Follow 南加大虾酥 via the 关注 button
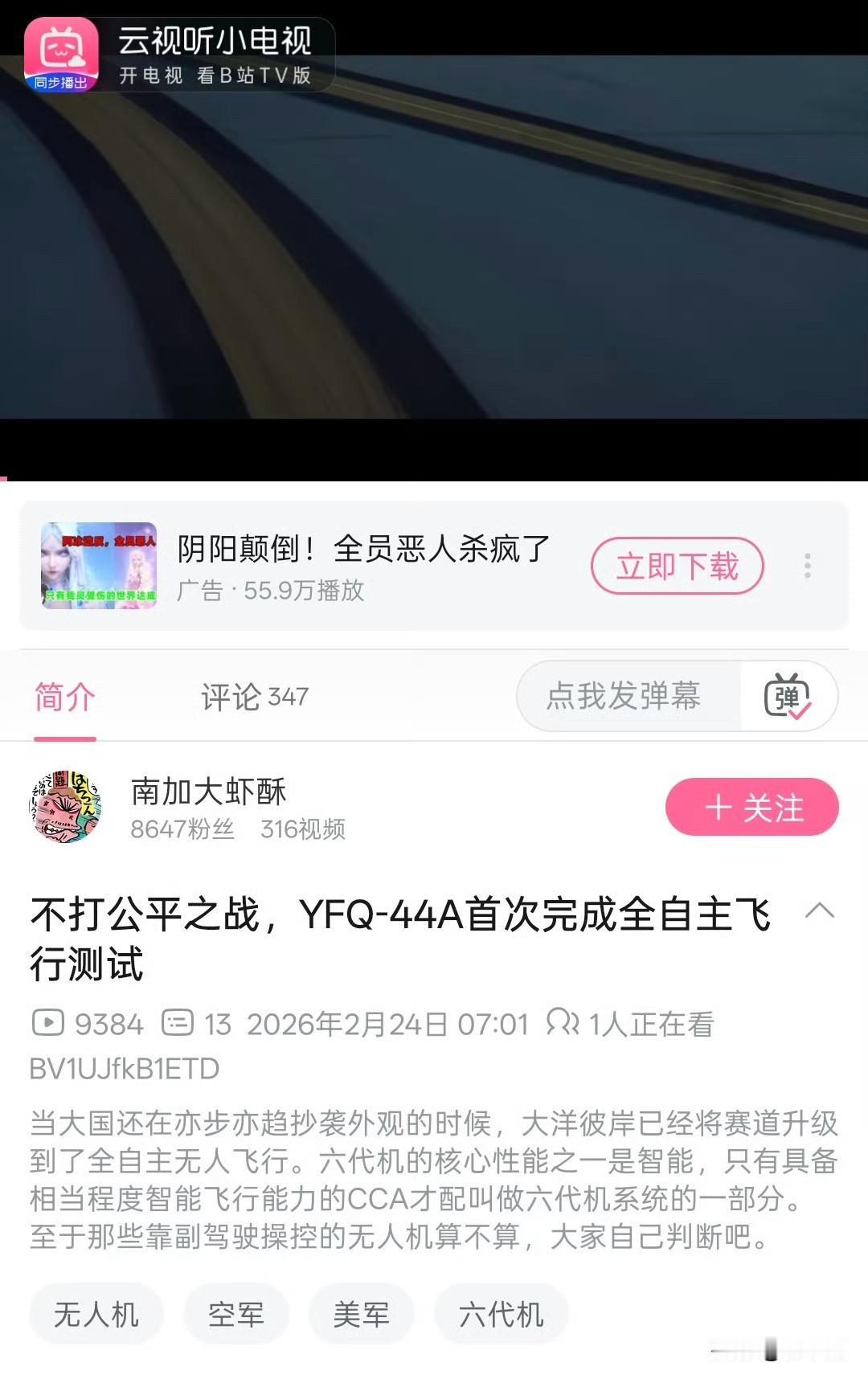 coord(751,808)
